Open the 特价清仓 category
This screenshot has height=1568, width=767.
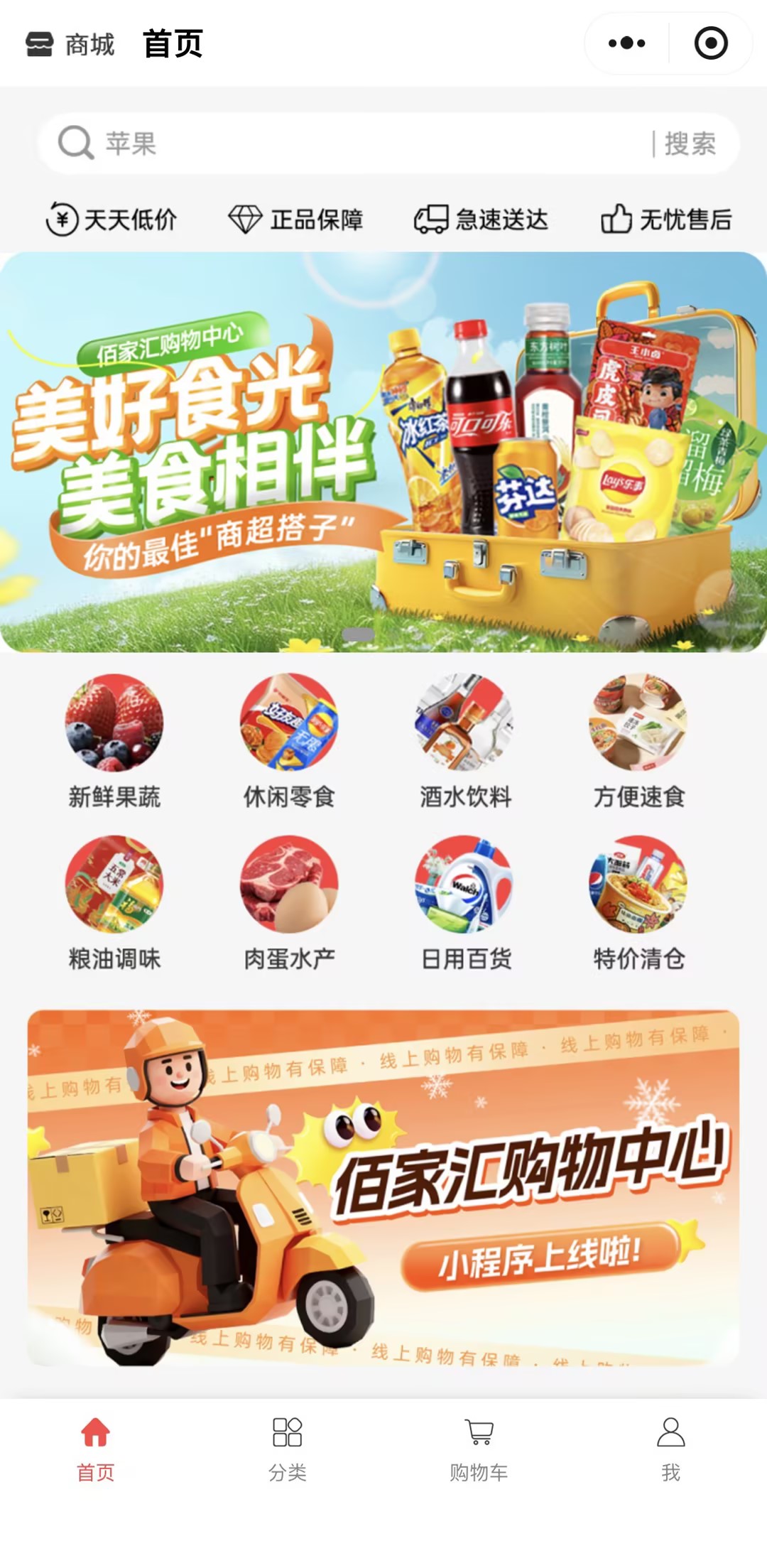[x=638, y=902]
